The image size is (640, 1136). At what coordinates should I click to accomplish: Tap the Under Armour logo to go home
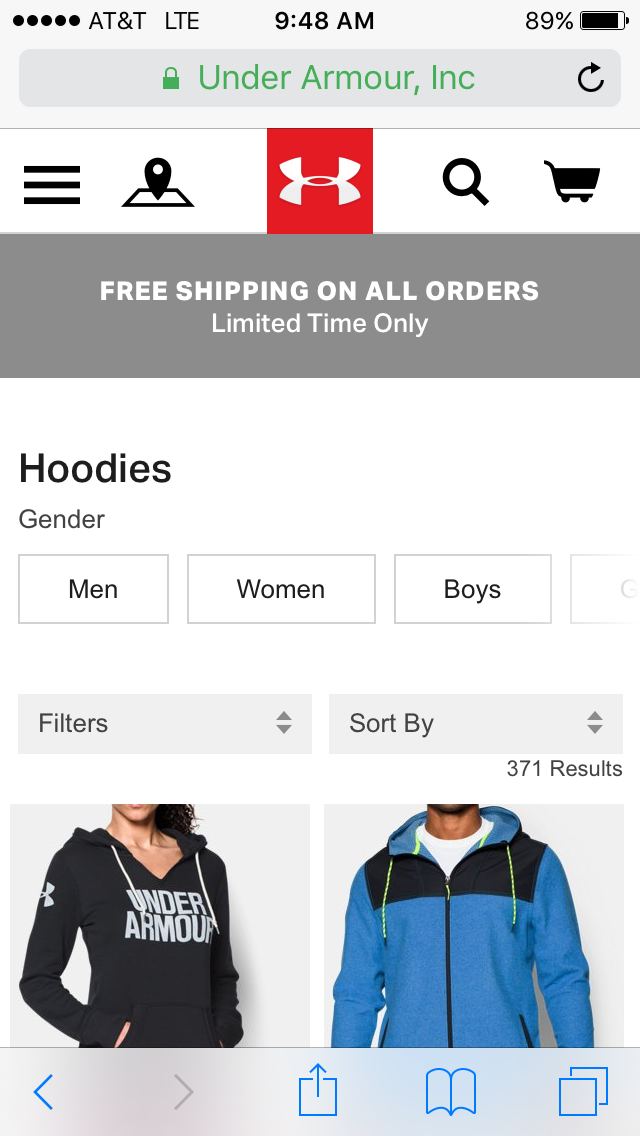point(320,181)
